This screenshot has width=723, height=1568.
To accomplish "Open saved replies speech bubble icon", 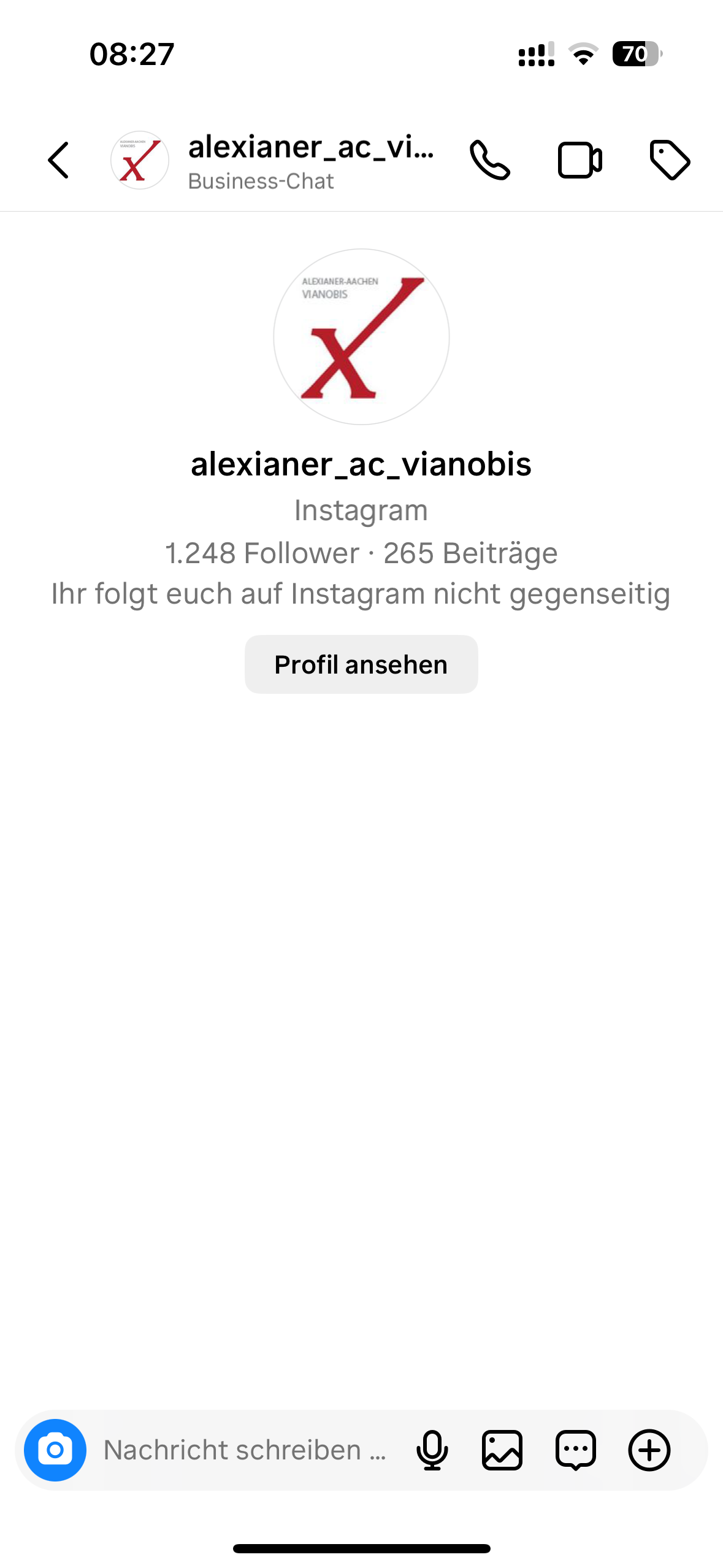I will coord(575,1450).
